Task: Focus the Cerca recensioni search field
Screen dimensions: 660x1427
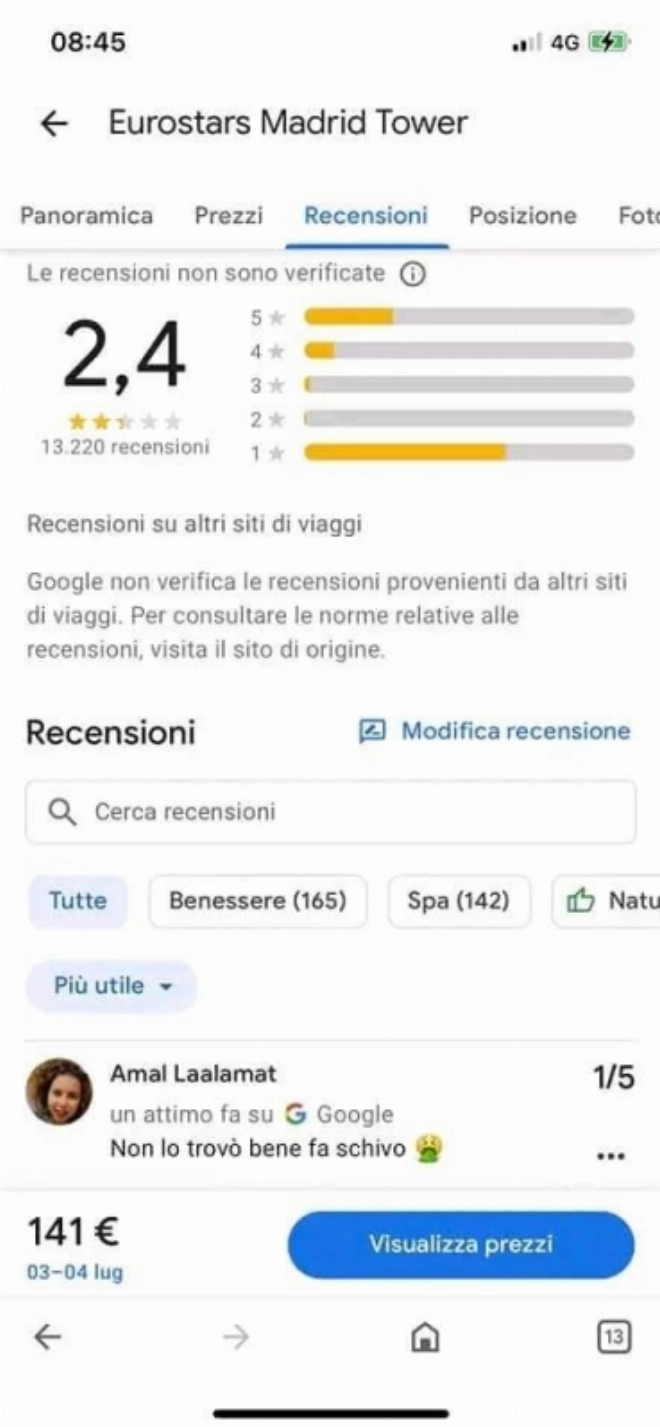Action: coord(330,812)
